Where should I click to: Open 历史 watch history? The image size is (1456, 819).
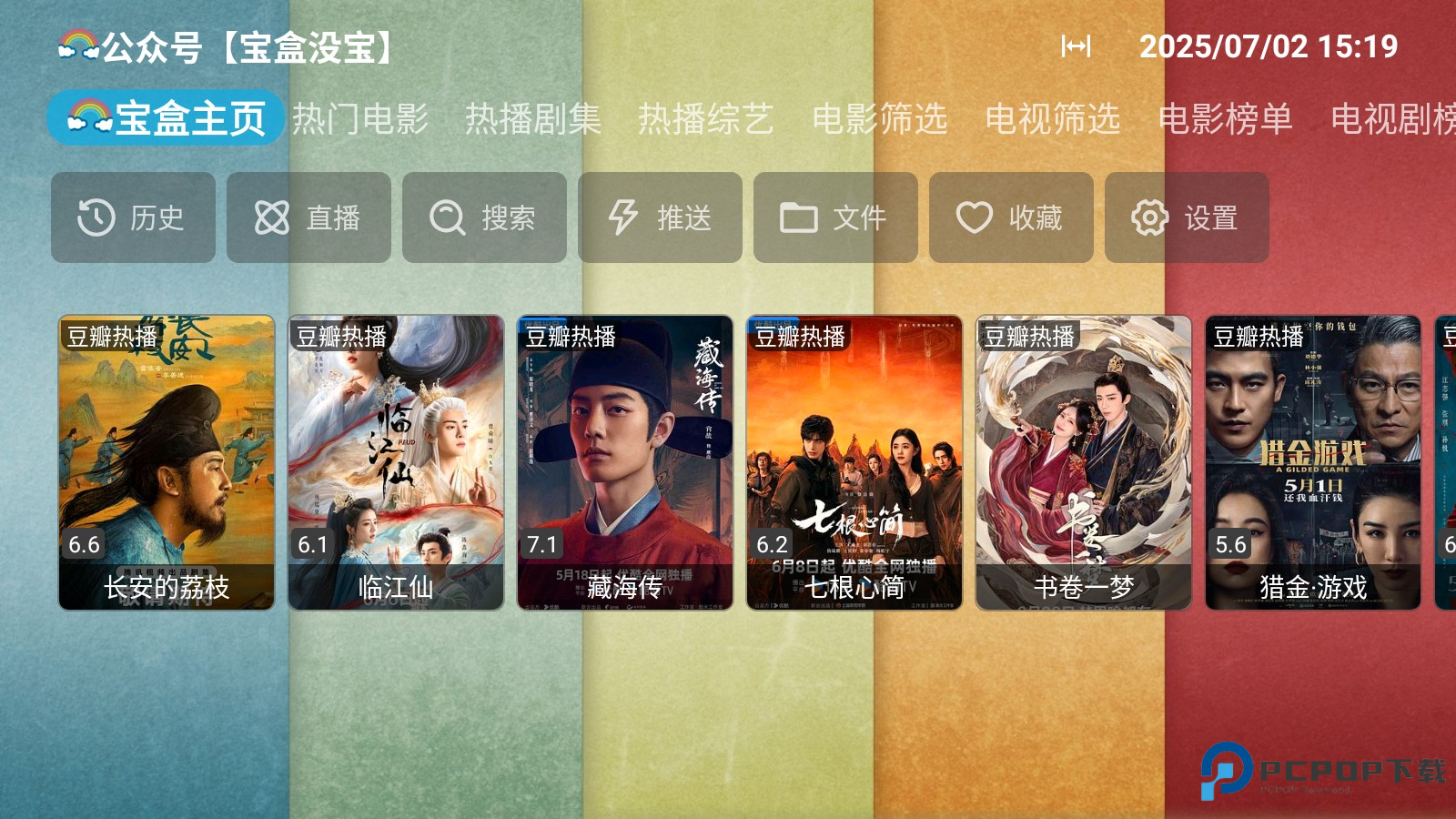pyautogui.click(x=133, y=217)
